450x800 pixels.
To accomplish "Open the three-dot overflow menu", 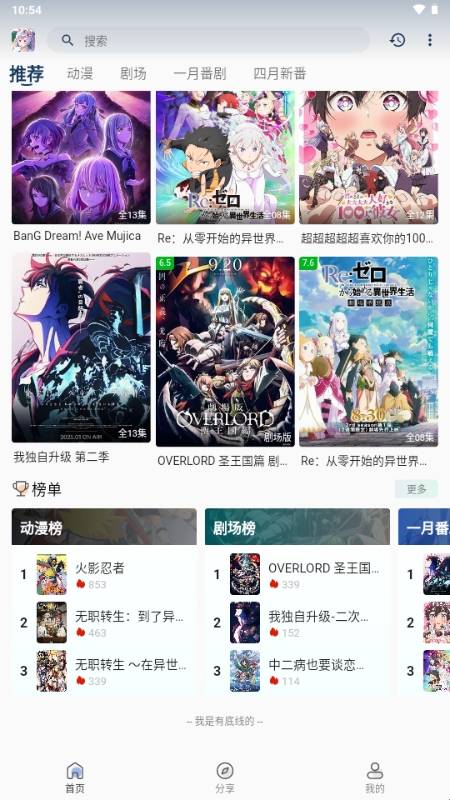I will click(x=430, y=40).
